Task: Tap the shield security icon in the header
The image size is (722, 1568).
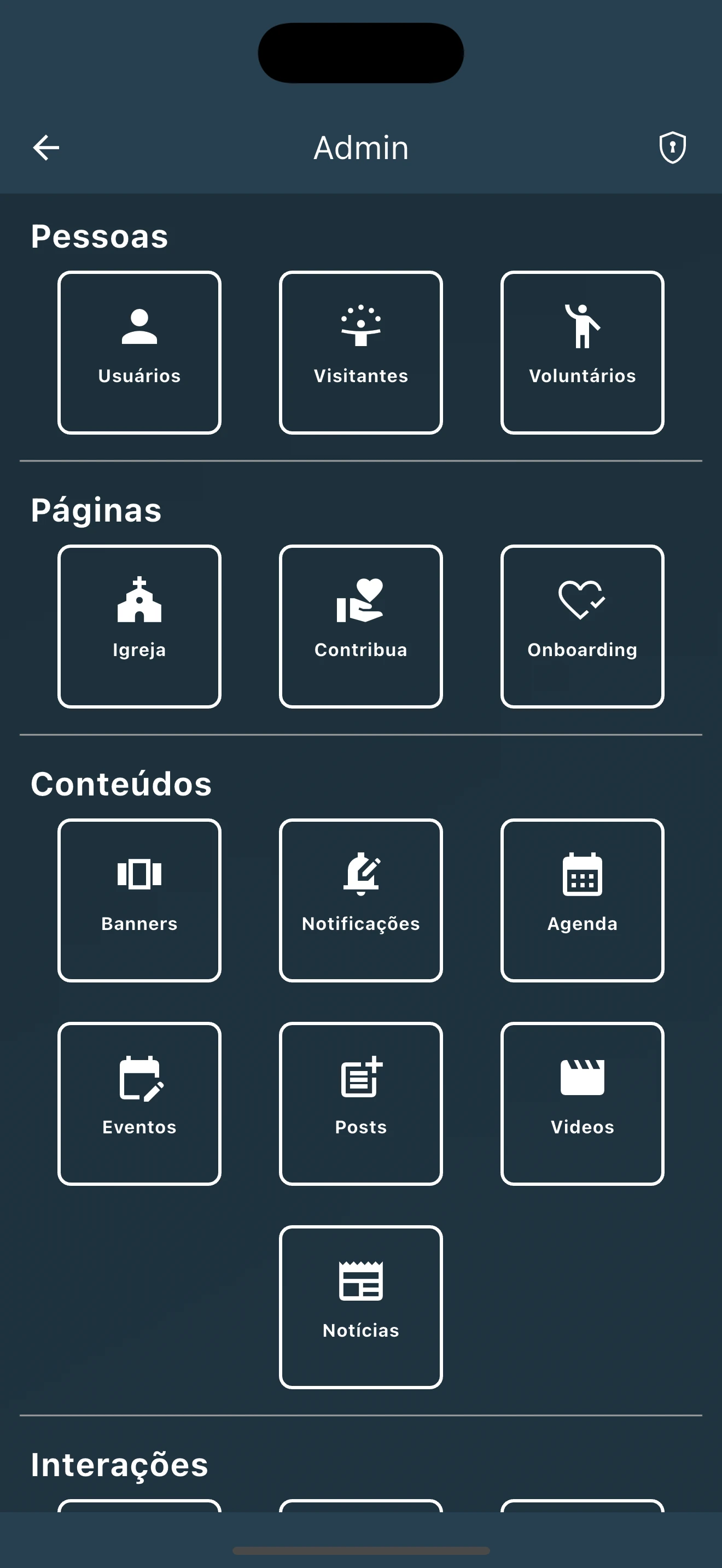Action: tap(672, 146)
